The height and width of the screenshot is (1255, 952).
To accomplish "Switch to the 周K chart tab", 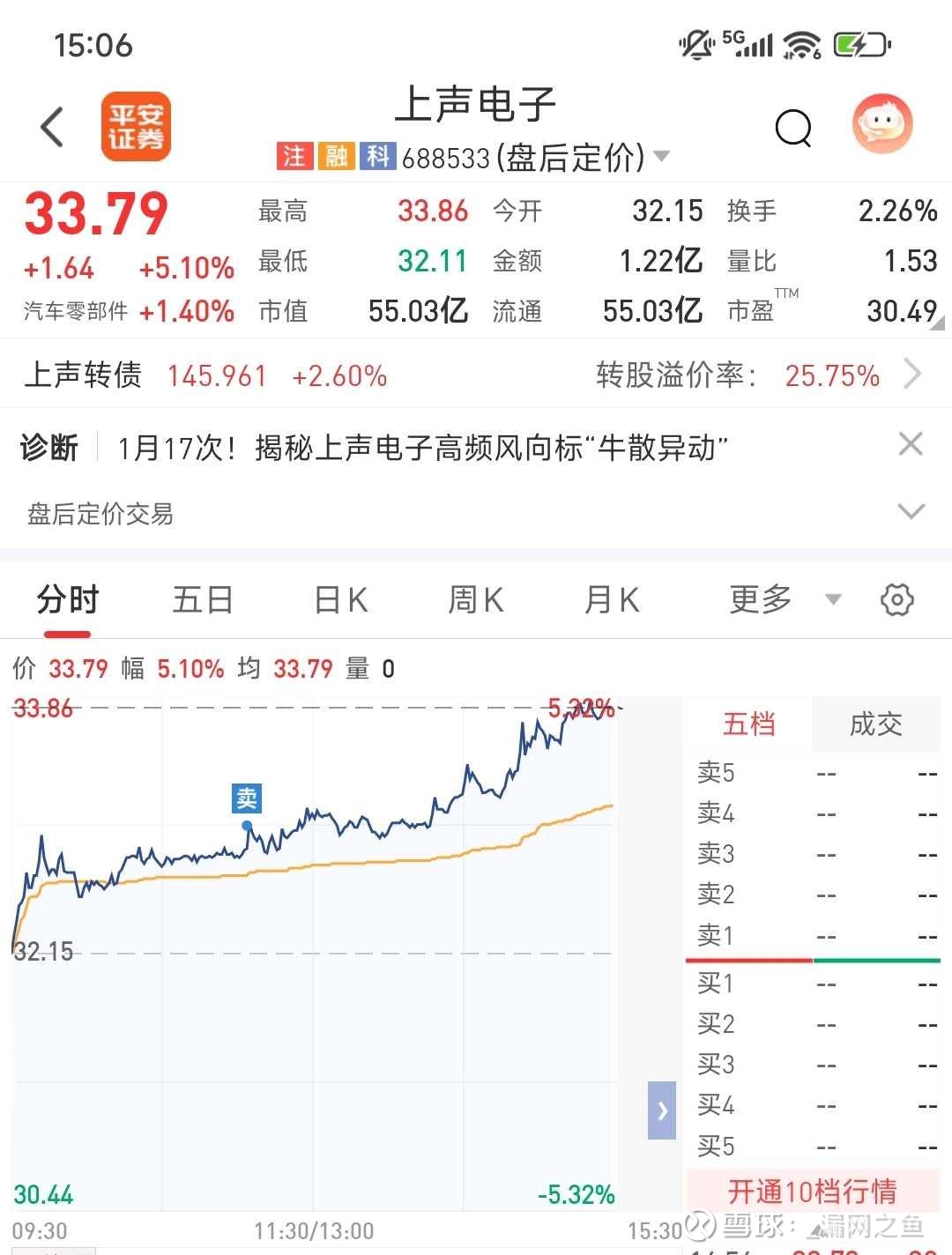I will (476, 600).
